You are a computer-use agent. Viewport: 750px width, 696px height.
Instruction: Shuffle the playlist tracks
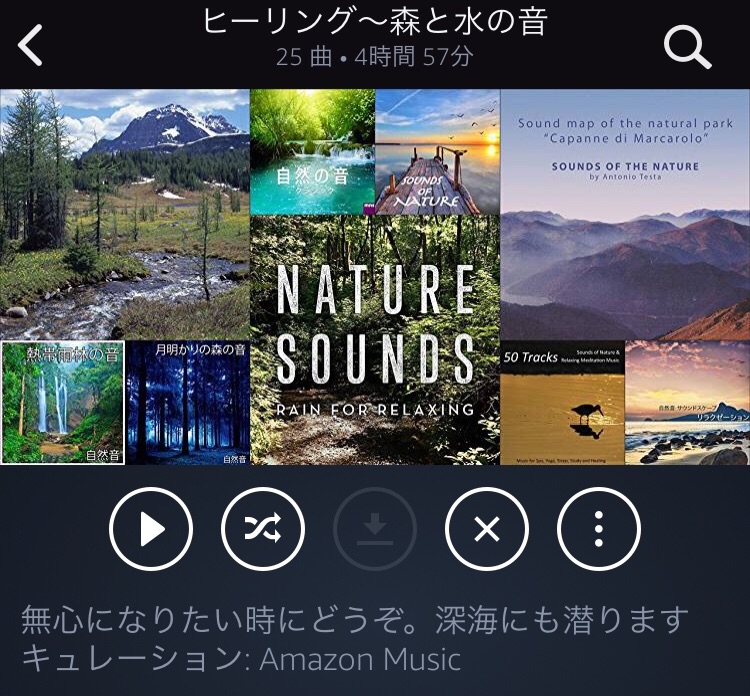(262, 528)
